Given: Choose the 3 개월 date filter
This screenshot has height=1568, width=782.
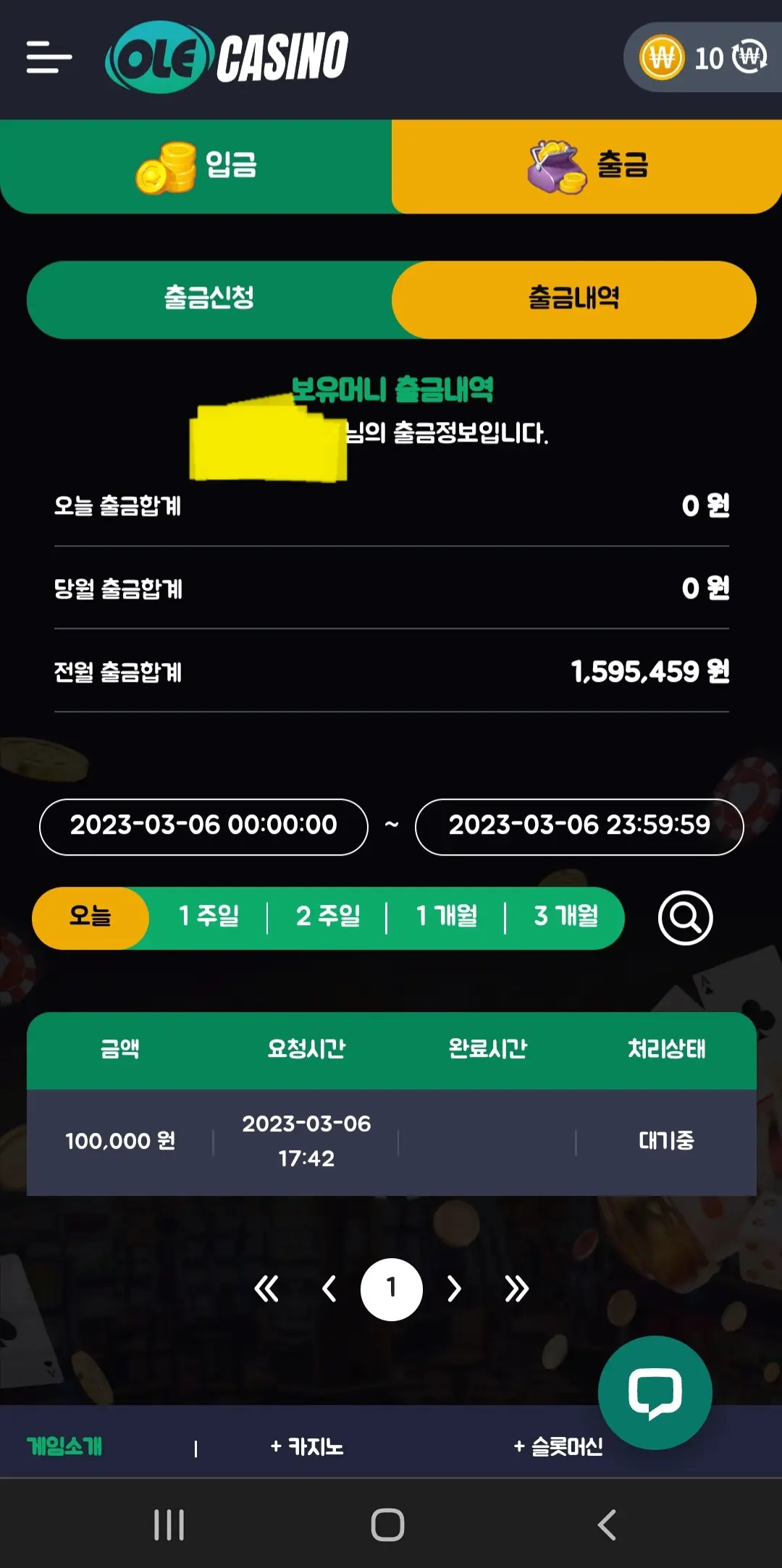Looking at the screenshot, I should pos(566,917).
